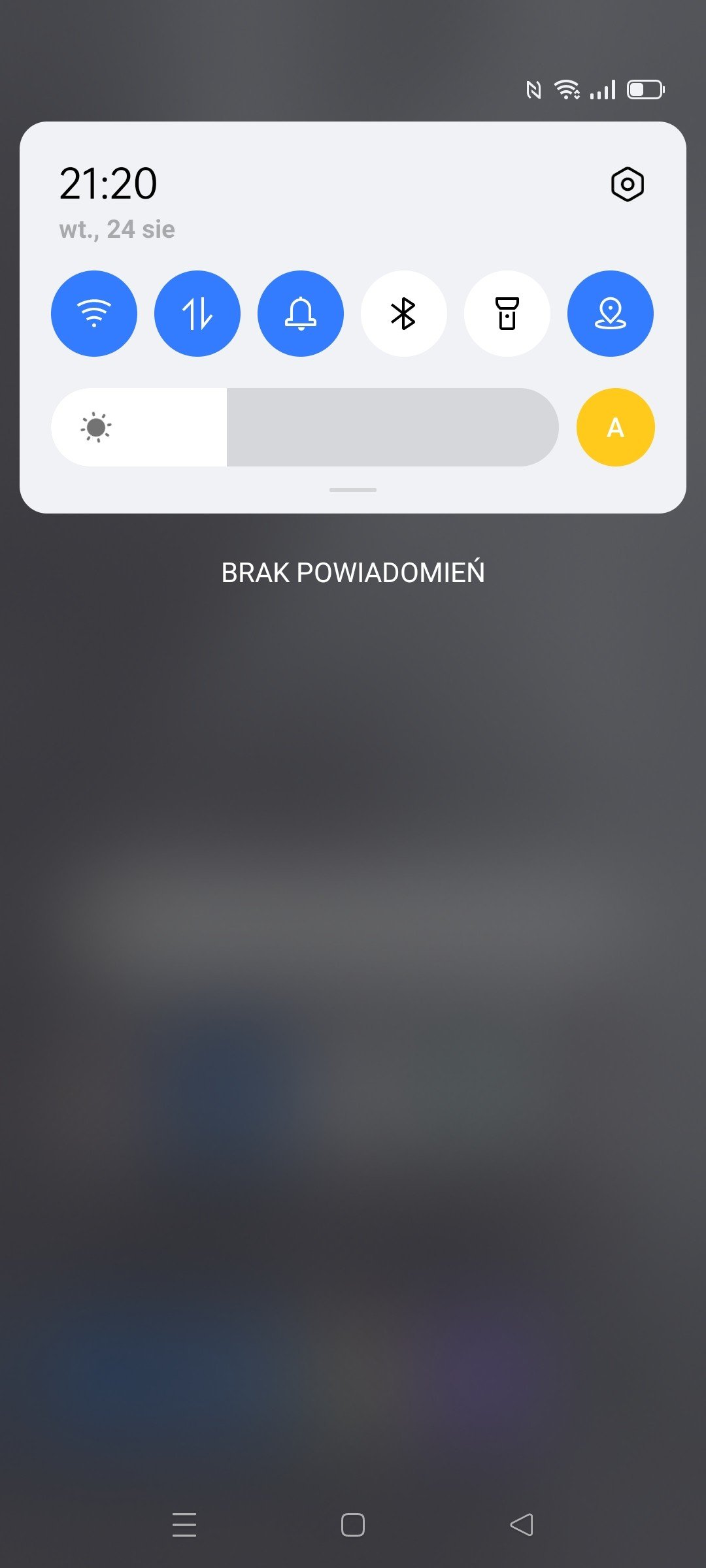Open recent apps from navigation bar
This screenshot has width=706, height=1568.
[184, 1525]
